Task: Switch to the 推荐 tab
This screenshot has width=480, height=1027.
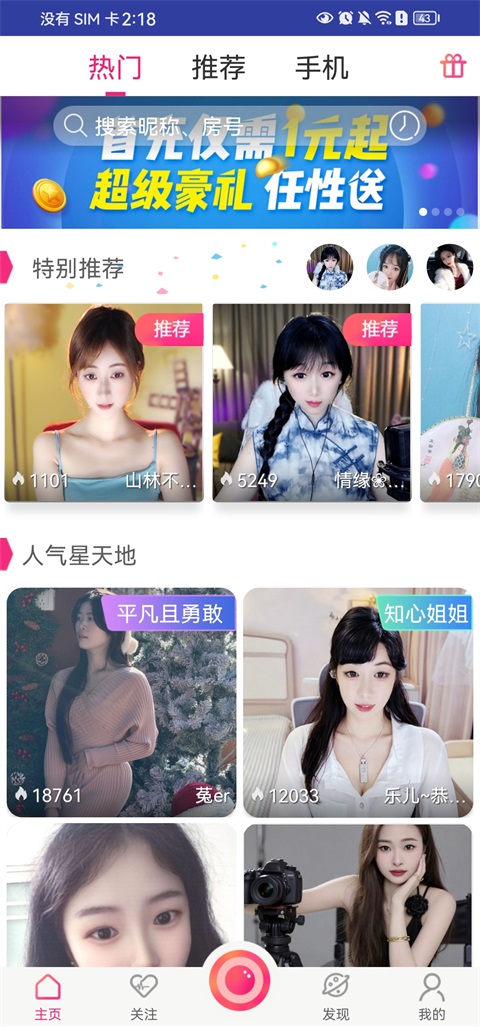Action: tap(219, 68)
